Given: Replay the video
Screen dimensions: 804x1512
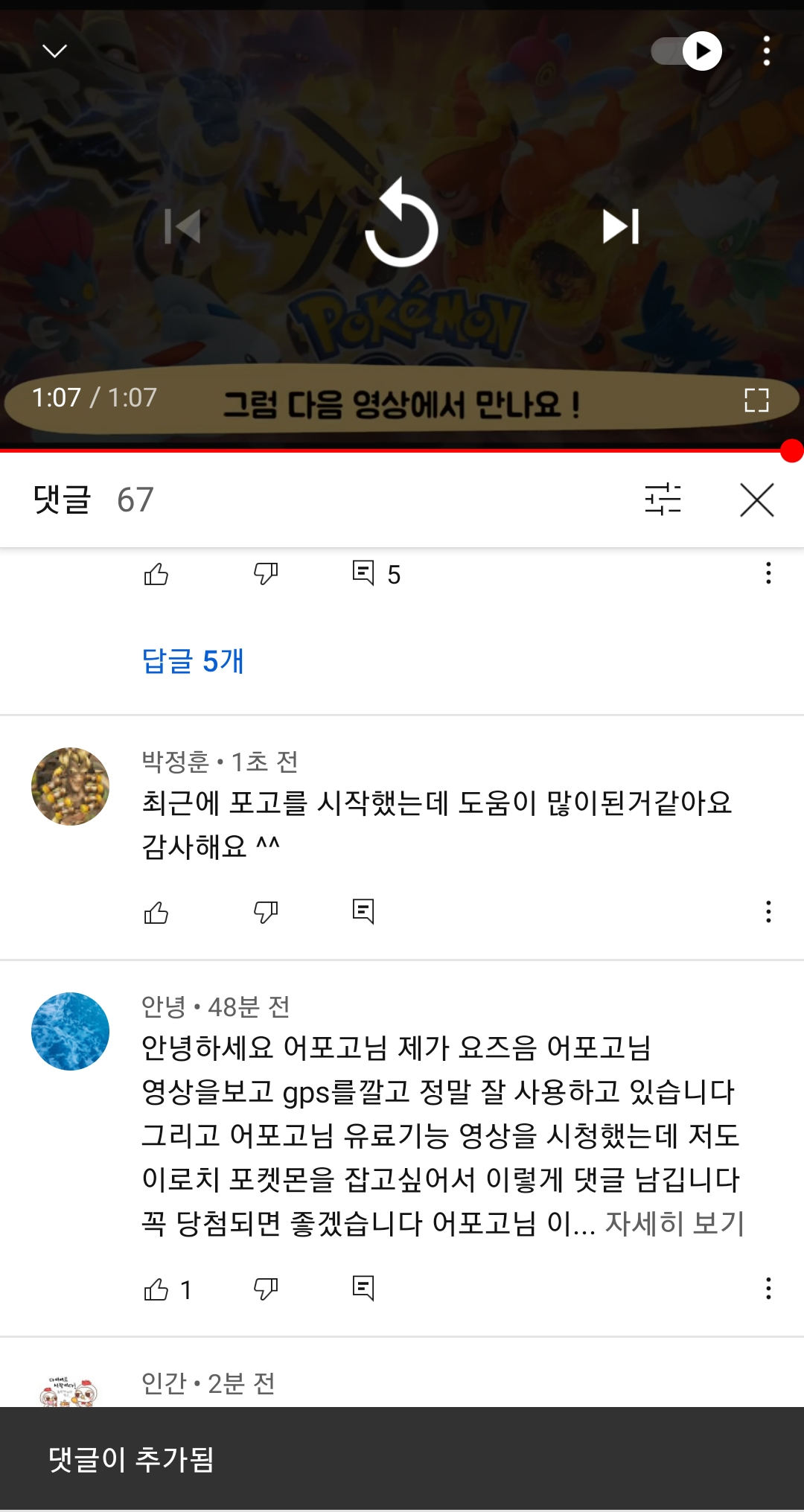Looking at the screenshot, I should [401, 224].
